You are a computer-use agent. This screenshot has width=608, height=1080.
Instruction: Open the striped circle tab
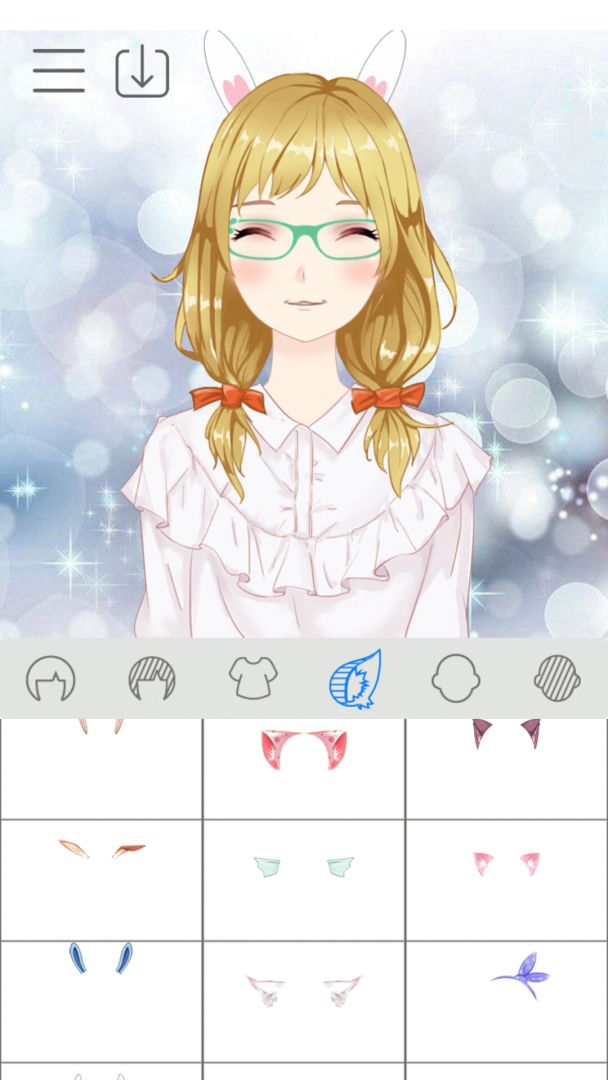557,680
